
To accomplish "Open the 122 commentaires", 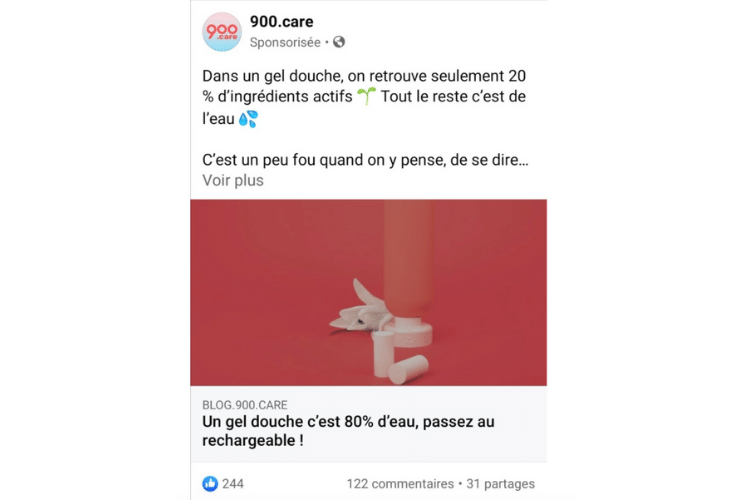I will [x=400, y=483].
